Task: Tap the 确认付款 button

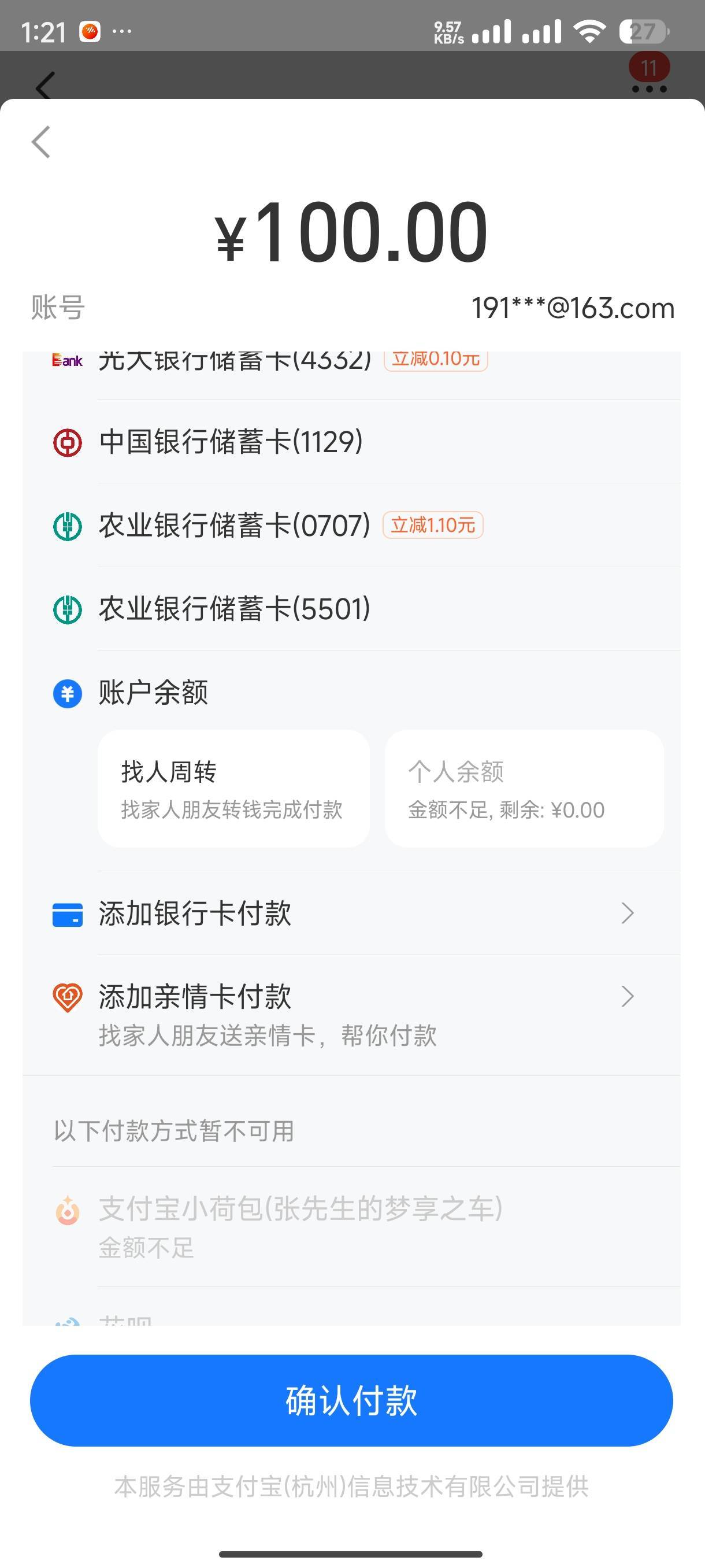Action: [x=351, y=1400]
